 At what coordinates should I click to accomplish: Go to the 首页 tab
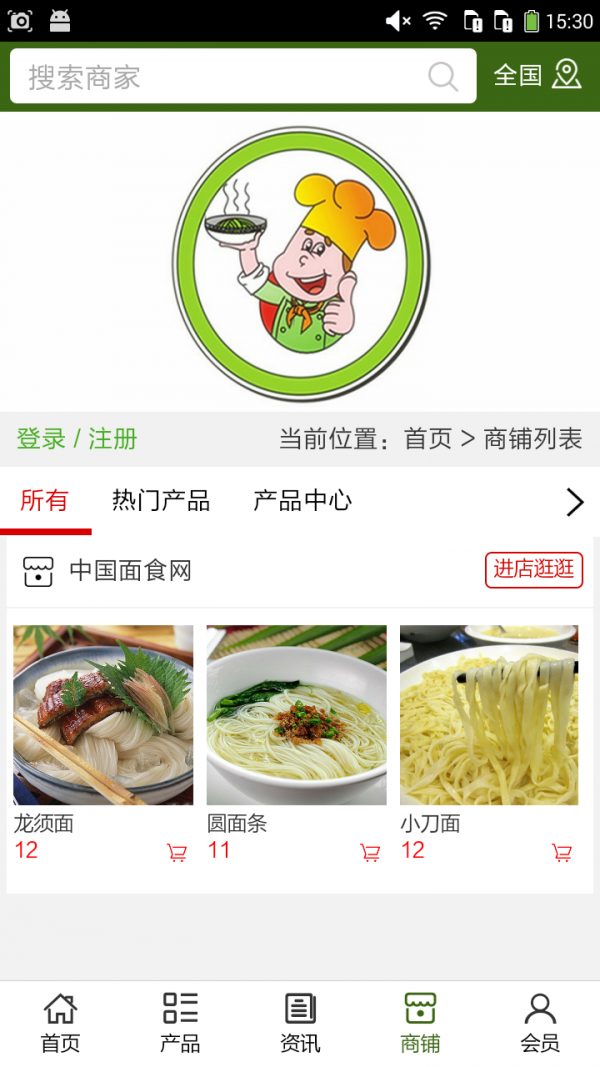[x=60, y=1023]
